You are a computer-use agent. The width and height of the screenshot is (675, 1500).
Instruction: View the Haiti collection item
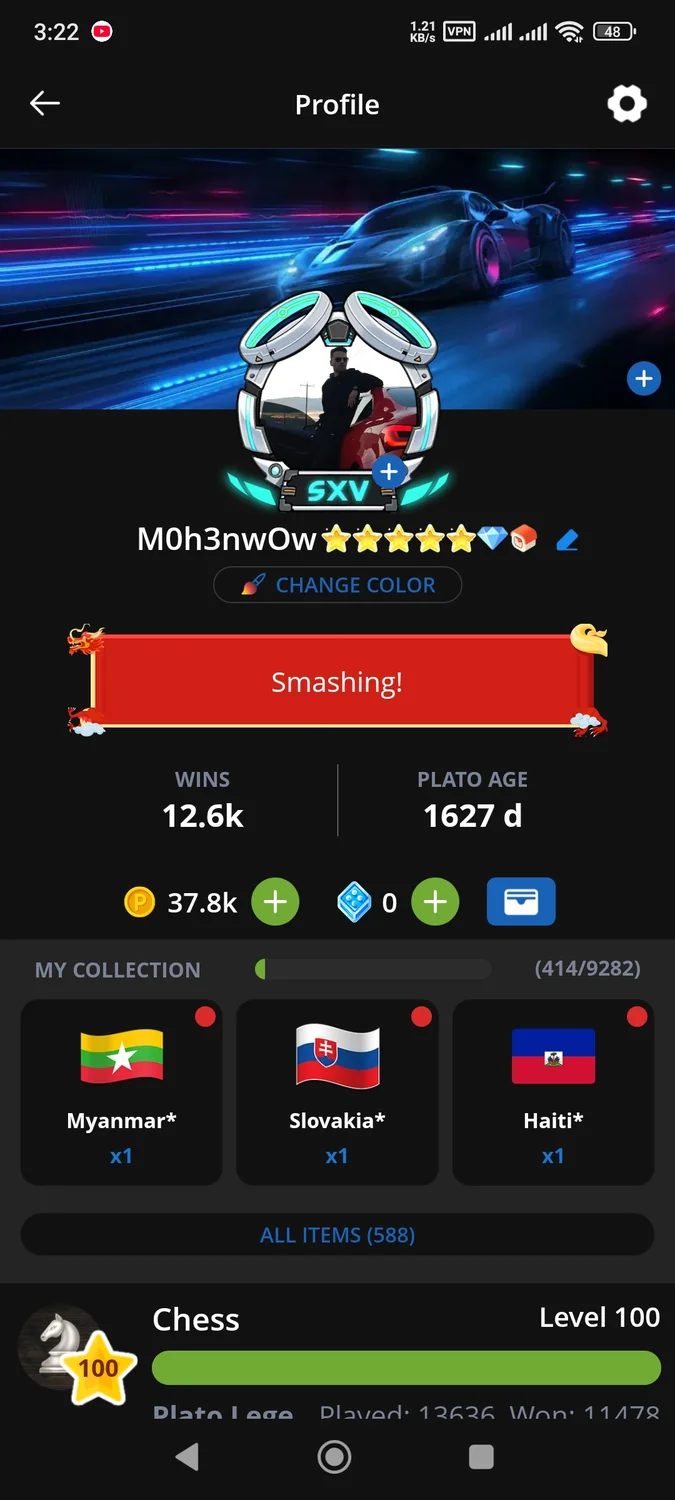(553, 1092)
